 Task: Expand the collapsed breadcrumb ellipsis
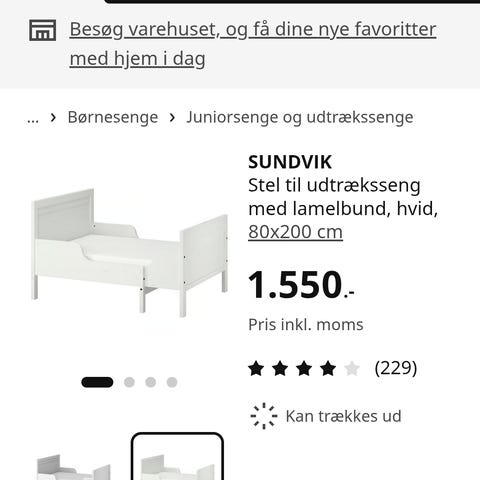coord(33,117)
